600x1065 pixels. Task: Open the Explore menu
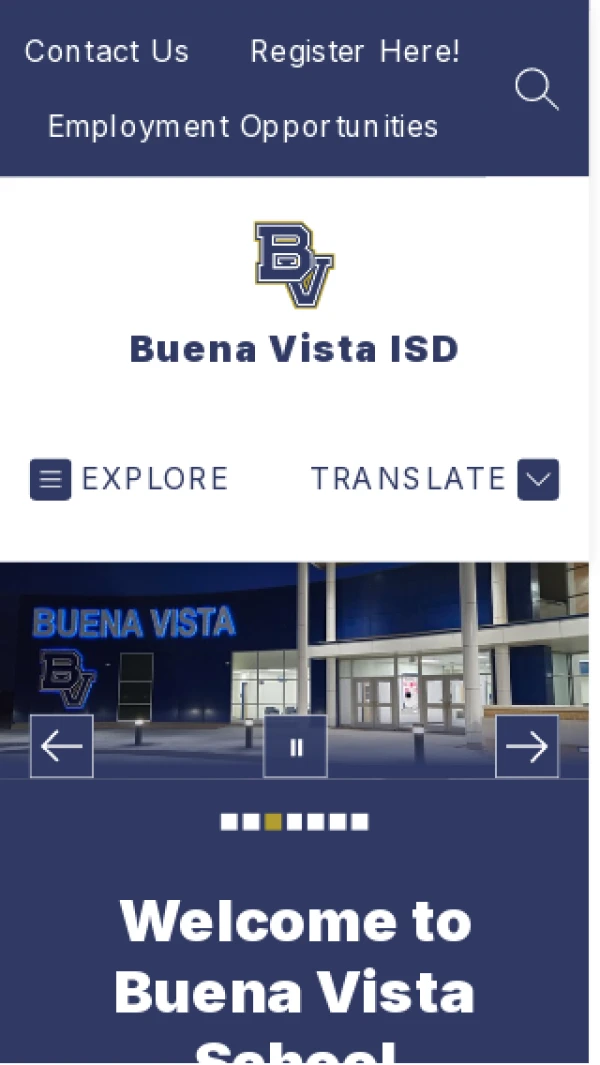coord(129,480)
